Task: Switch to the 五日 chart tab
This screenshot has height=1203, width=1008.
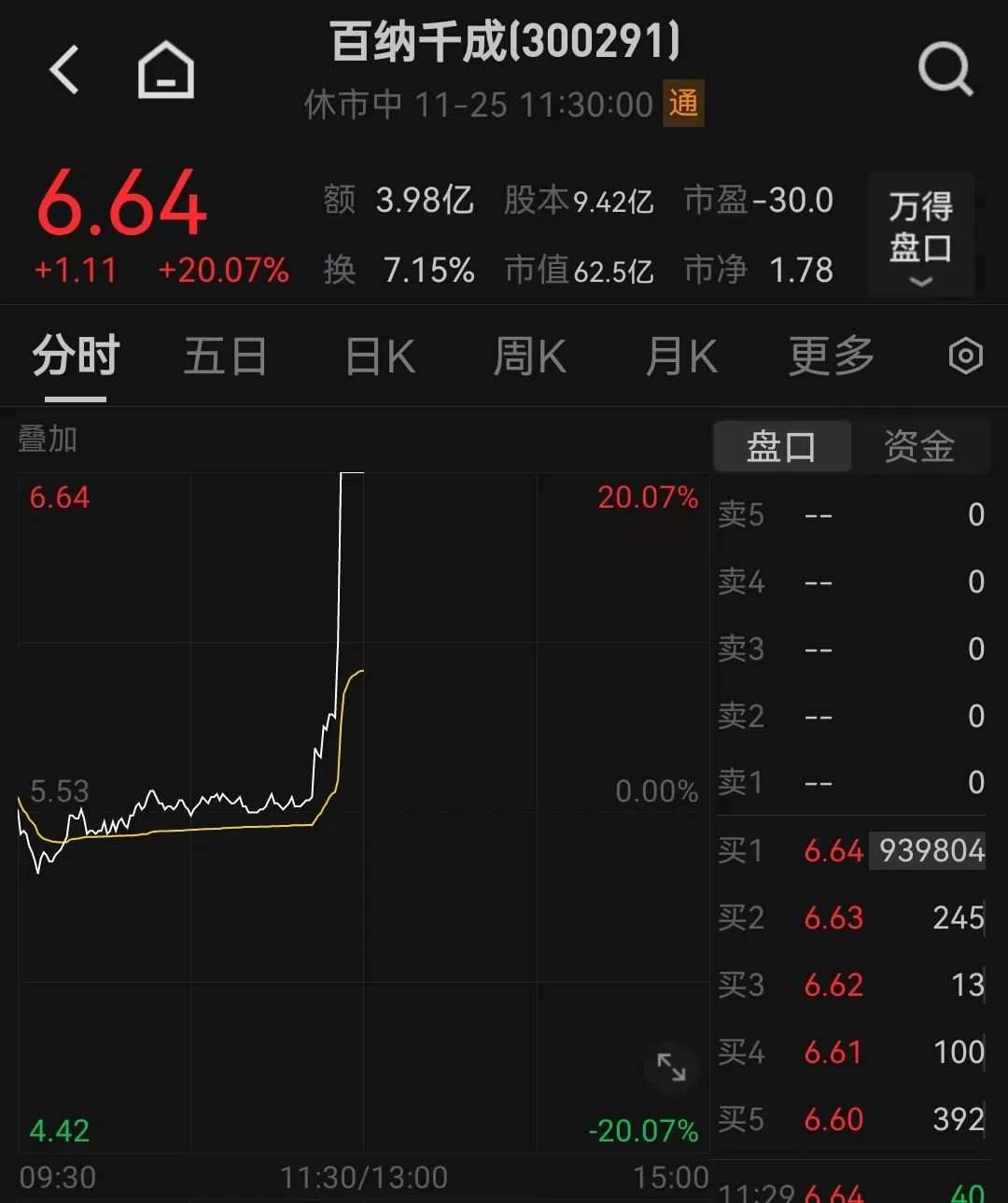Action: pyautogui.click(x=225, y=357)
